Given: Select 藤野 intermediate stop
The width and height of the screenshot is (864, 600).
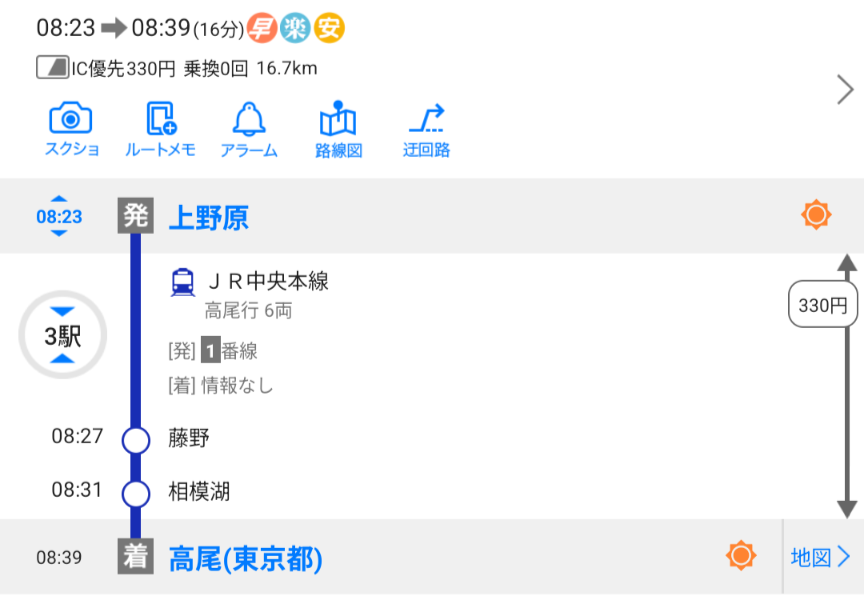Looking at the screenshot, I should [x=189, y=437].
